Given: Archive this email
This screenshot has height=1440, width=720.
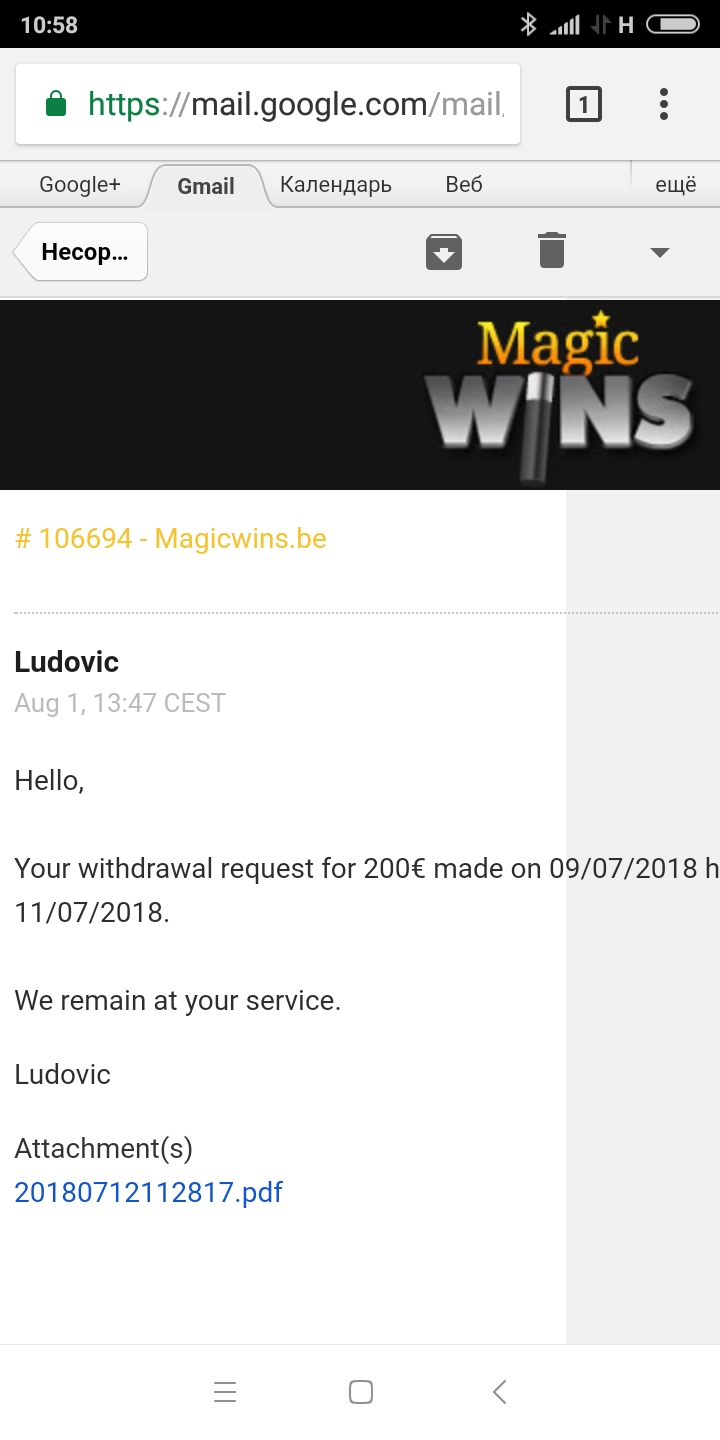Looking at the screenshot, I should point(444,252).
